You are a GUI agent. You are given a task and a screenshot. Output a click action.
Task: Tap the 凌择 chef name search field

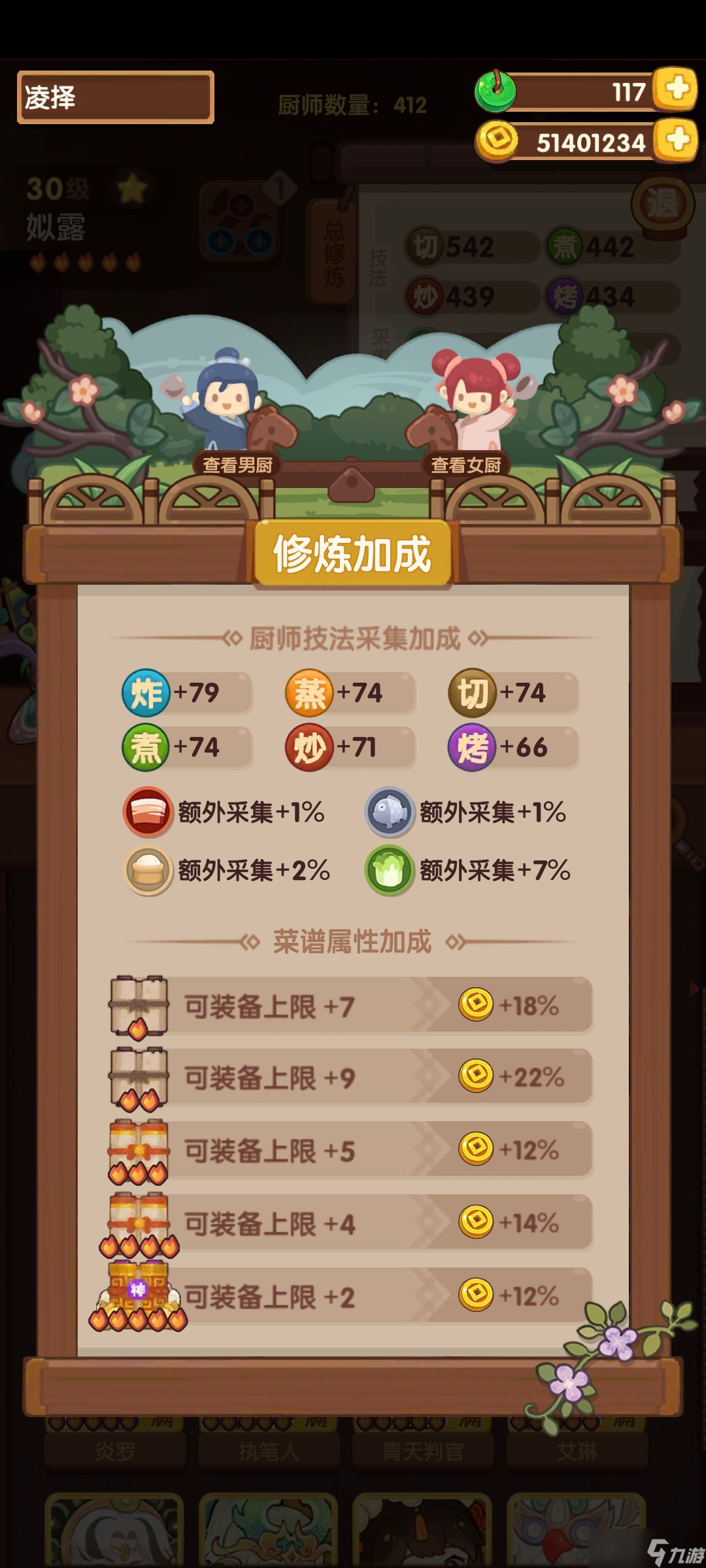116,98
